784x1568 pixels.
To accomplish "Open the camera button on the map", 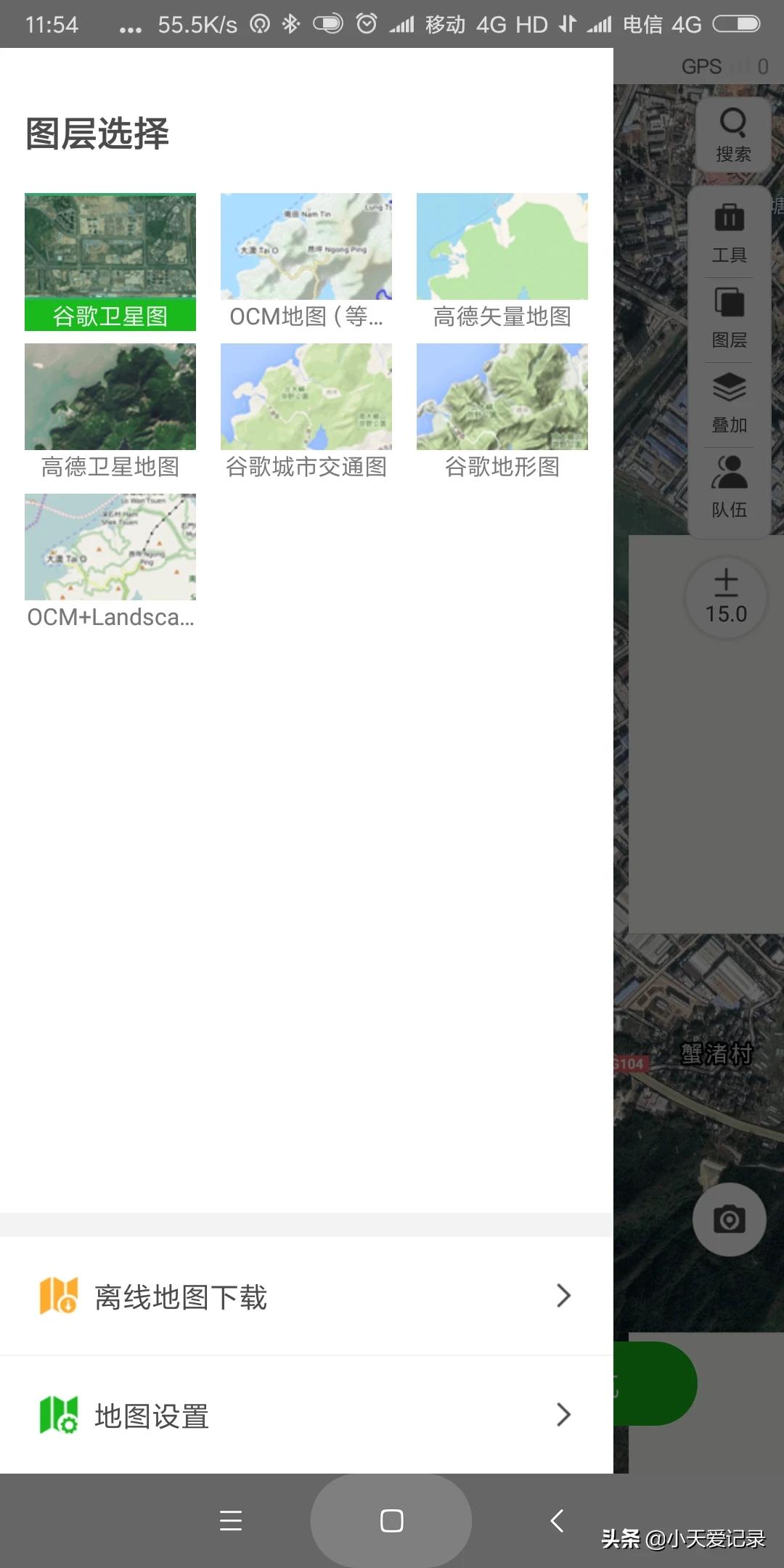I will 729,1220.
